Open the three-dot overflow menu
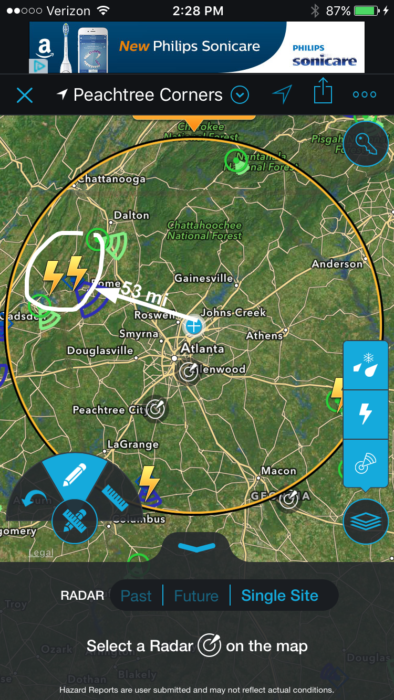Image resolution: width=394 pixels, height=700 pixels. [x=364, y=95]
